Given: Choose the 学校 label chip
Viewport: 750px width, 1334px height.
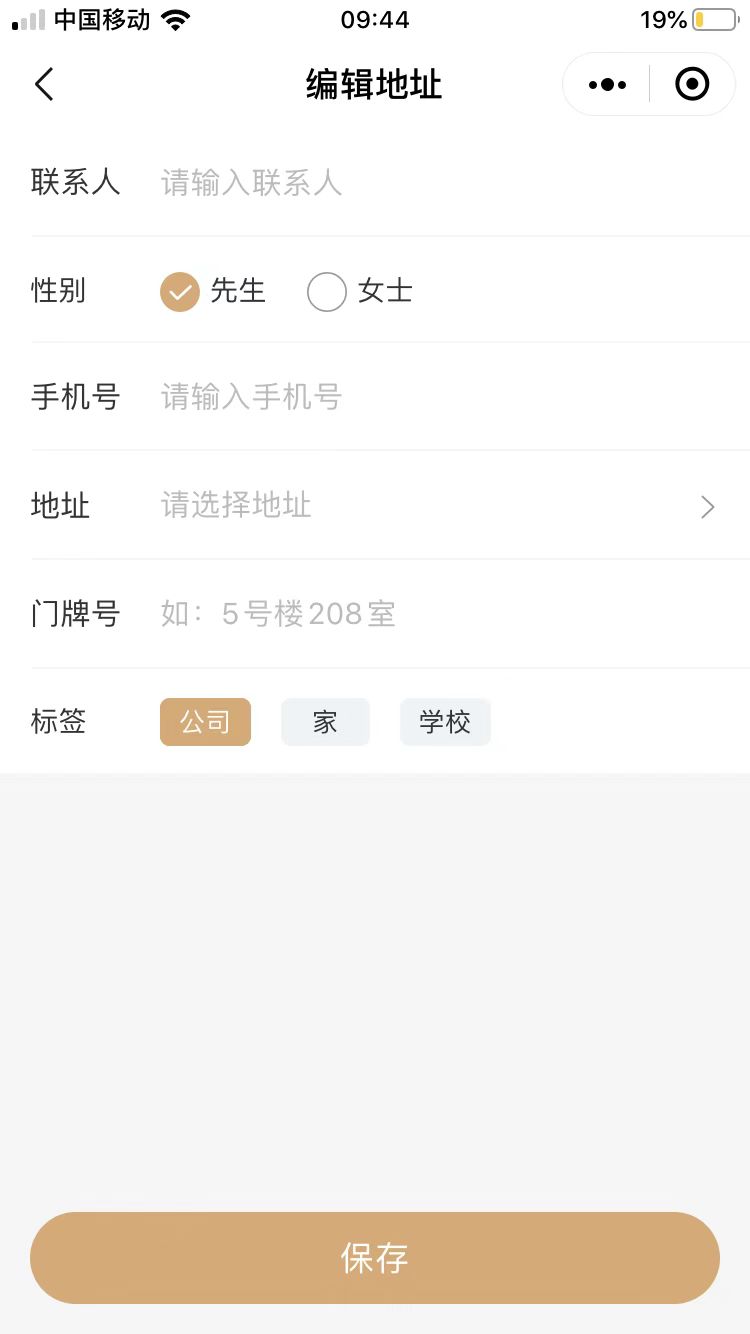Looking at the screenshot, I should click(445, 722).
